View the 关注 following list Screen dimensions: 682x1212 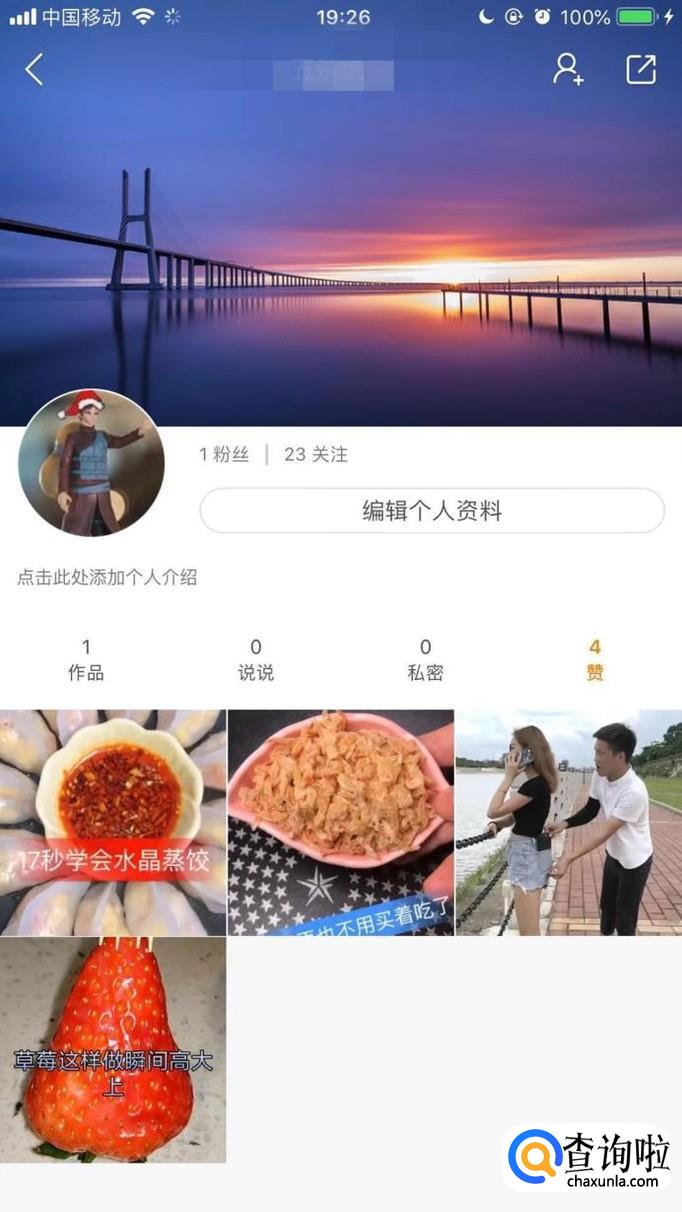pyautogui.click(x=316, y=454)
